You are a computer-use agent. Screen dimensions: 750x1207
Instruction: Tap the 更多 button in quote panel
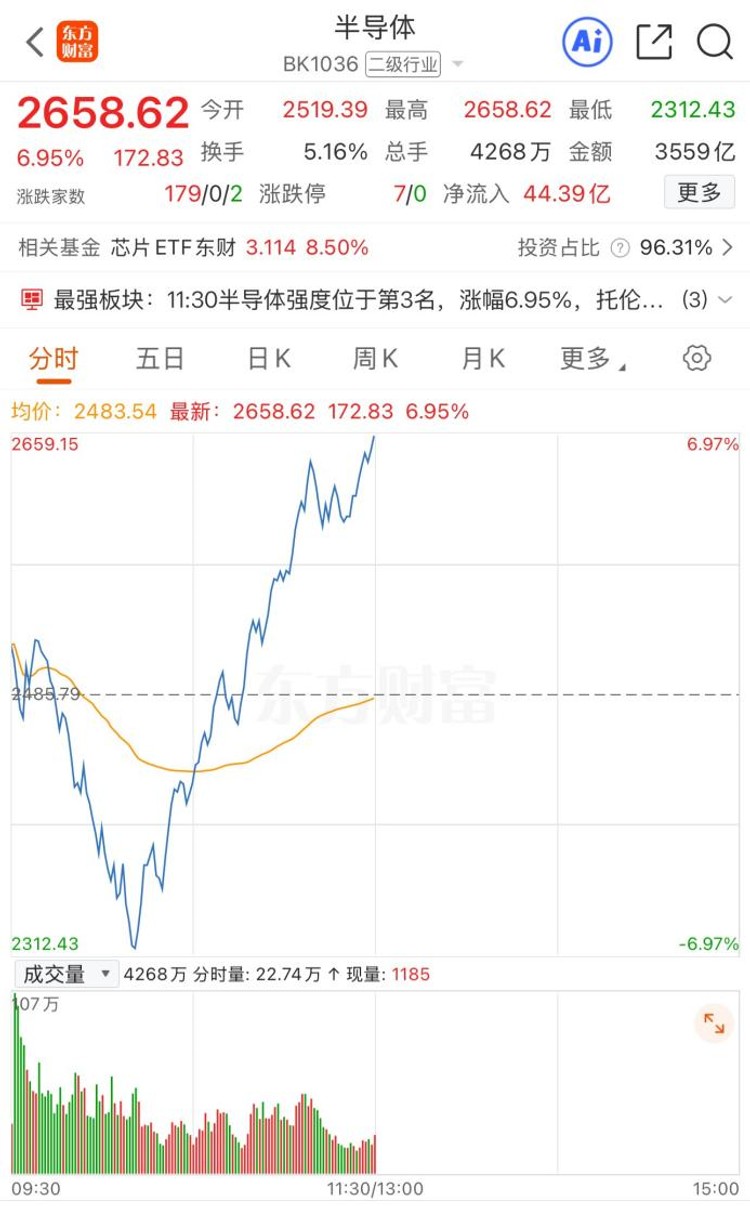pos(698,192)
